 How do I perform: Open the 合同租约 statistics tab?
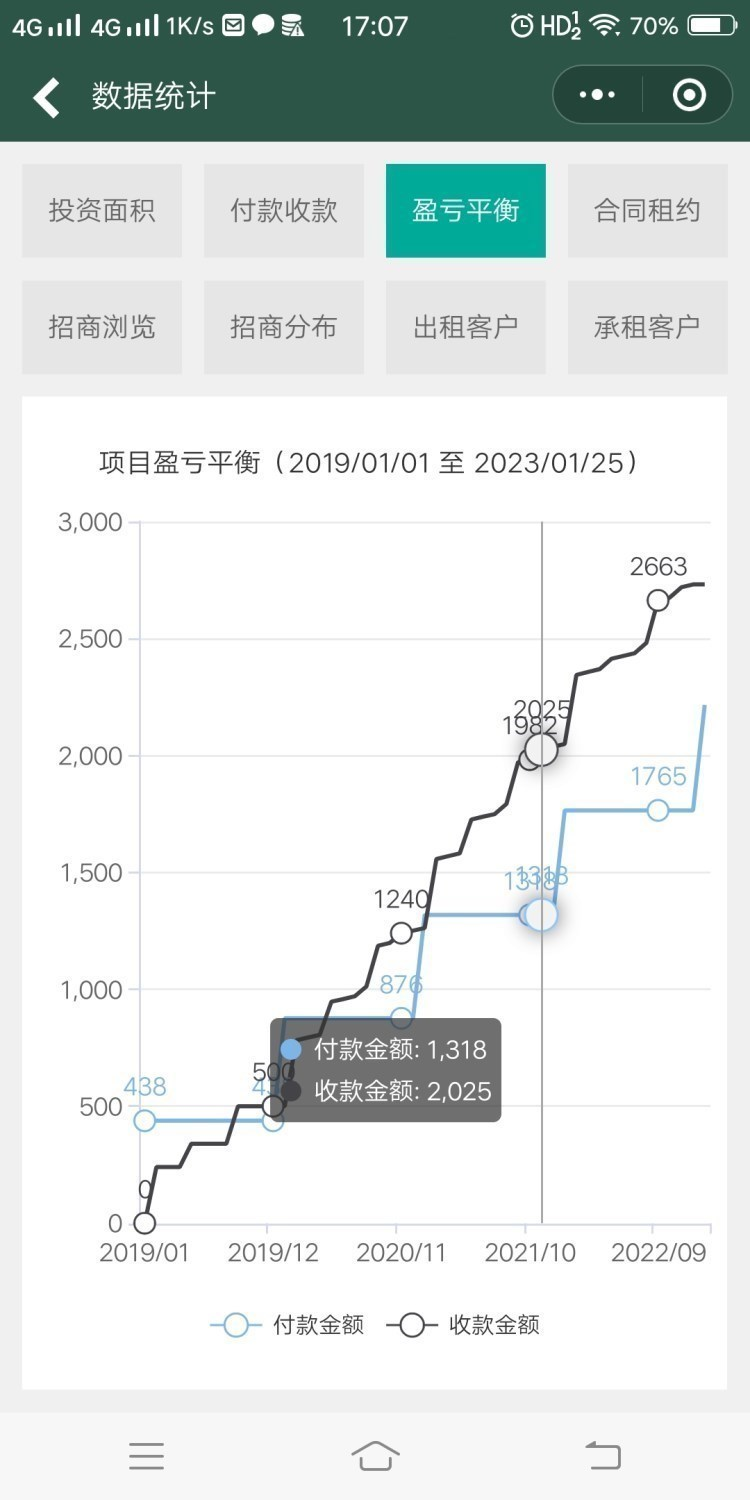click(x=647, y=211)
